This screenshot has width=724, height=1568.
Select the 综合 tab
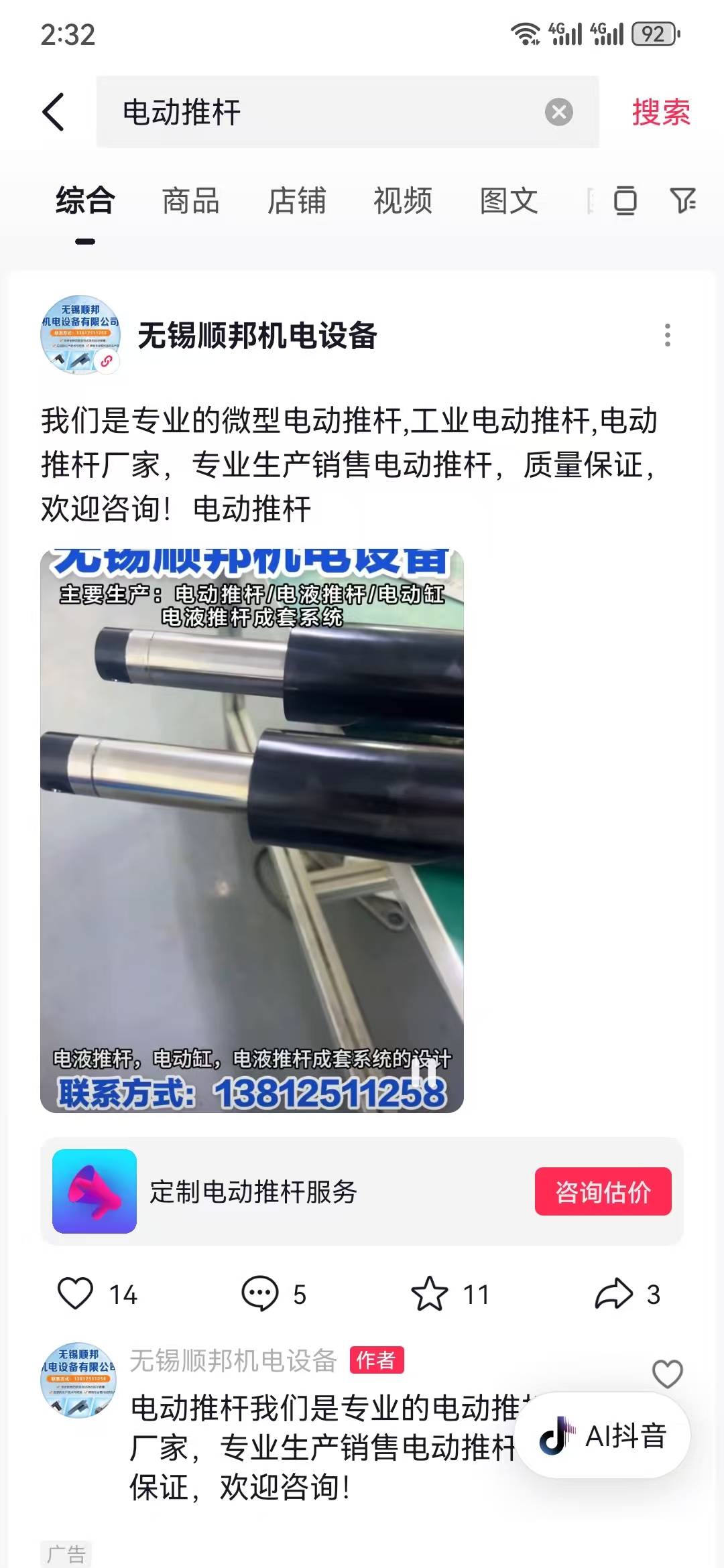click(85, 201)
